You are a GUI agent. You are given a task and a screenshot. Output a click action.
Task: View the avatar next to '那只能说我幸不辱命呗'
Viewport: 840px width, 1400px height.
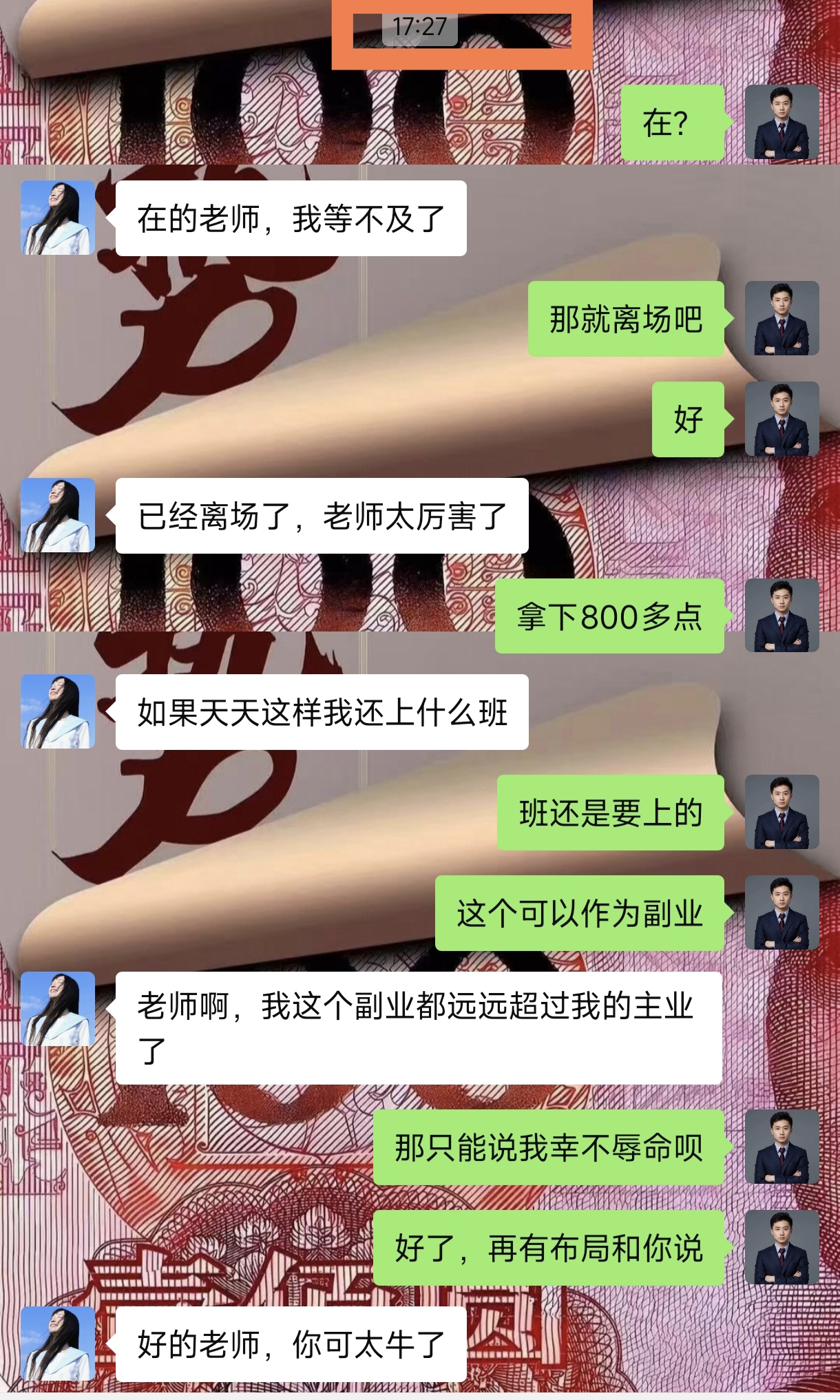[x=781, y=1147]
